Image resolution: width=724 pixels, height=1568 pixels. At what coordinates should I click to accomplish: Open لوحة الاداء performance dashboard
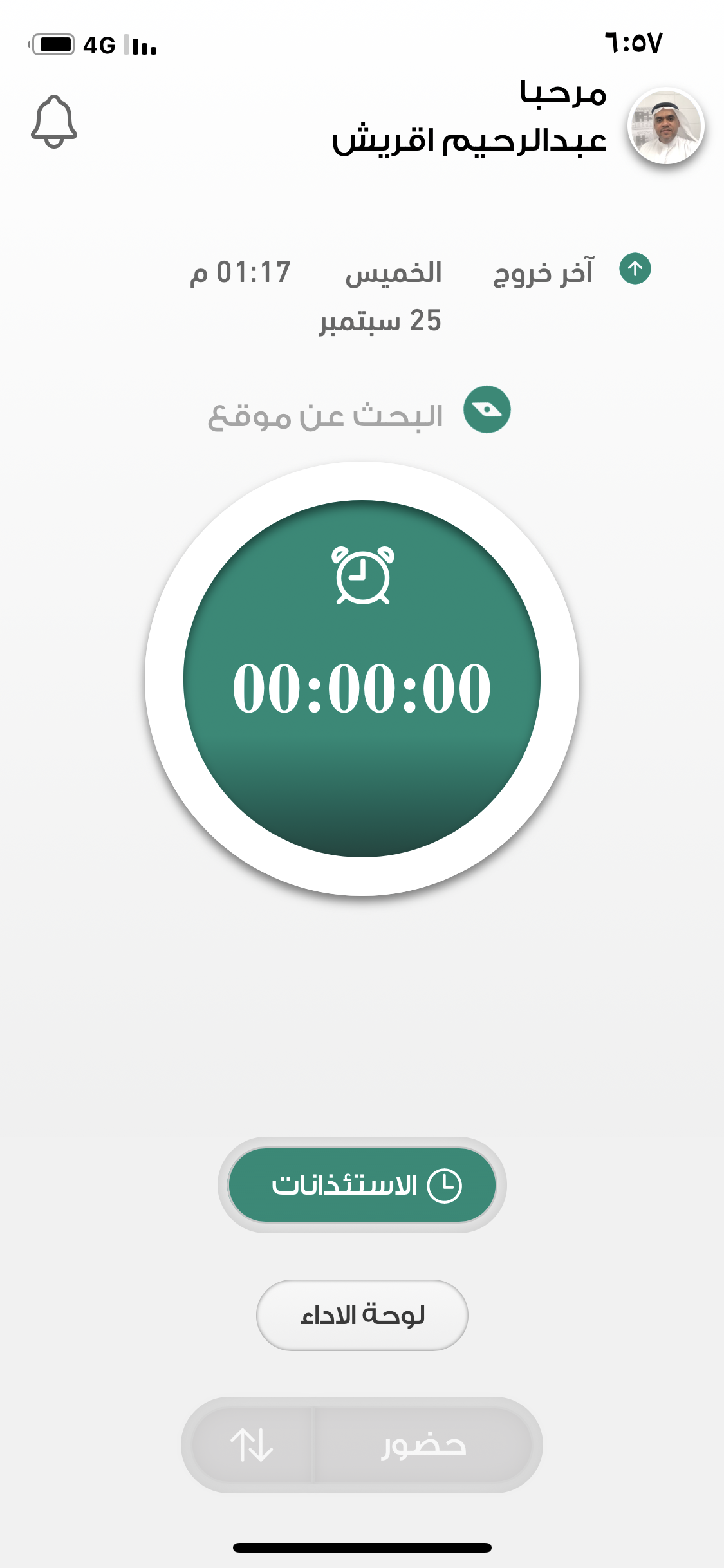point(362,1315)
